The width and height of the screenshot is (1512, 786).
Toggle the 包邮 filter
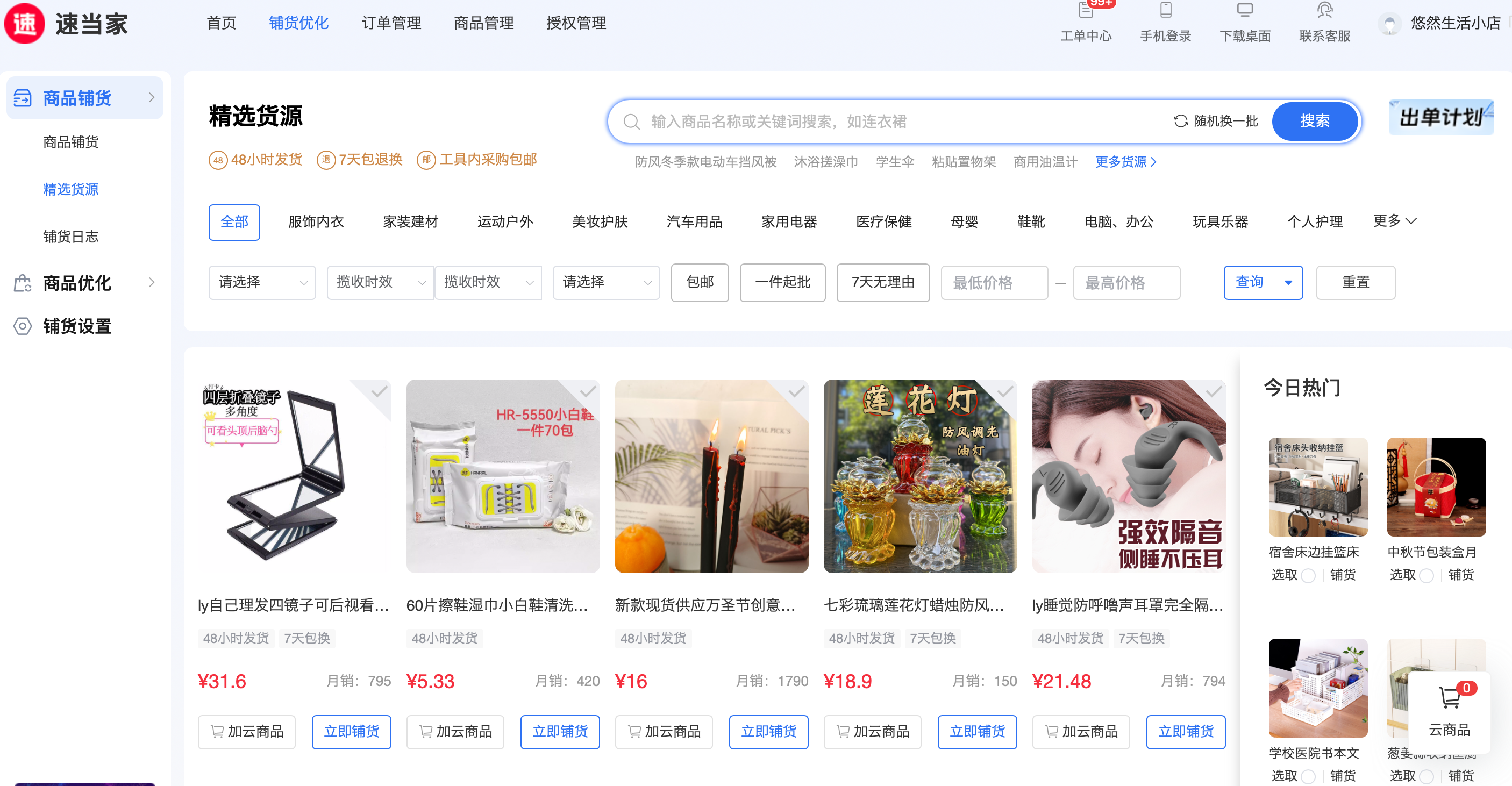[700, 282]
